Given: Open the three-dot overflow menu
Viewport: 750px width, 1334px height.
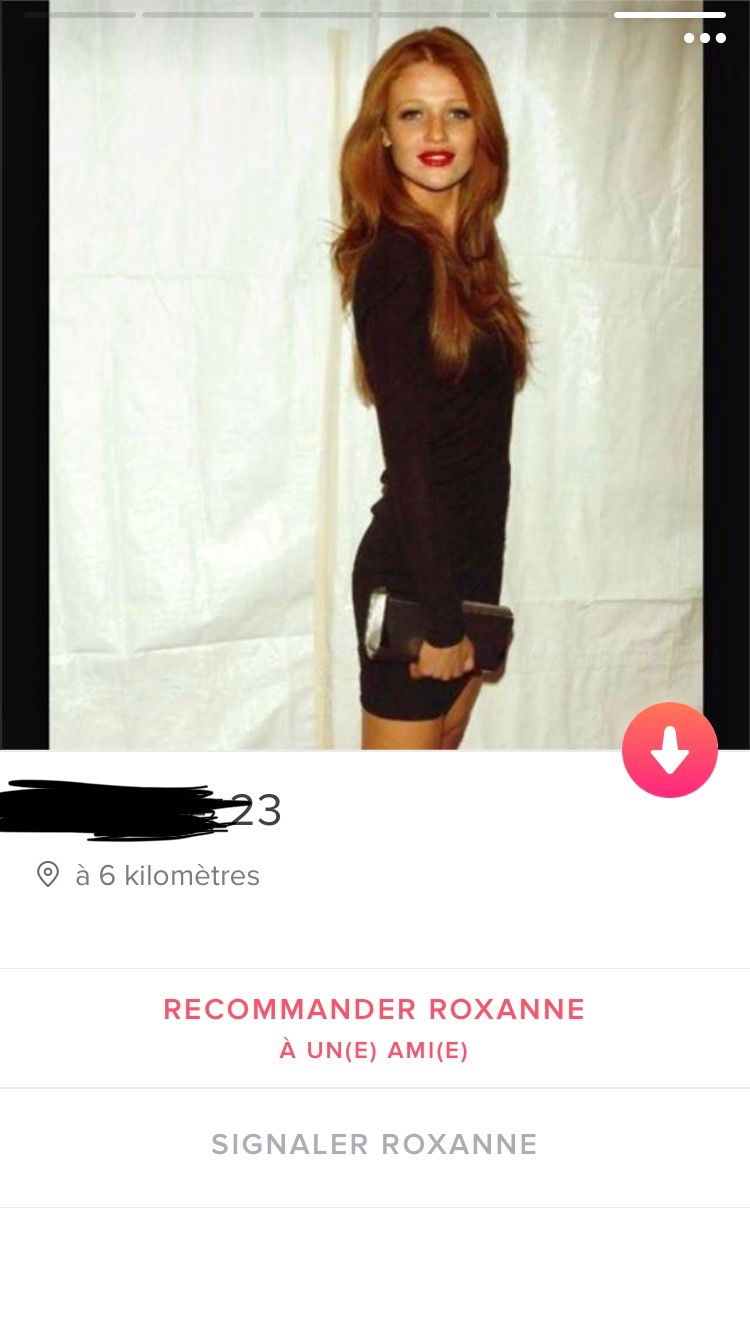Looking at the screenshot, I should pos(705,38).
